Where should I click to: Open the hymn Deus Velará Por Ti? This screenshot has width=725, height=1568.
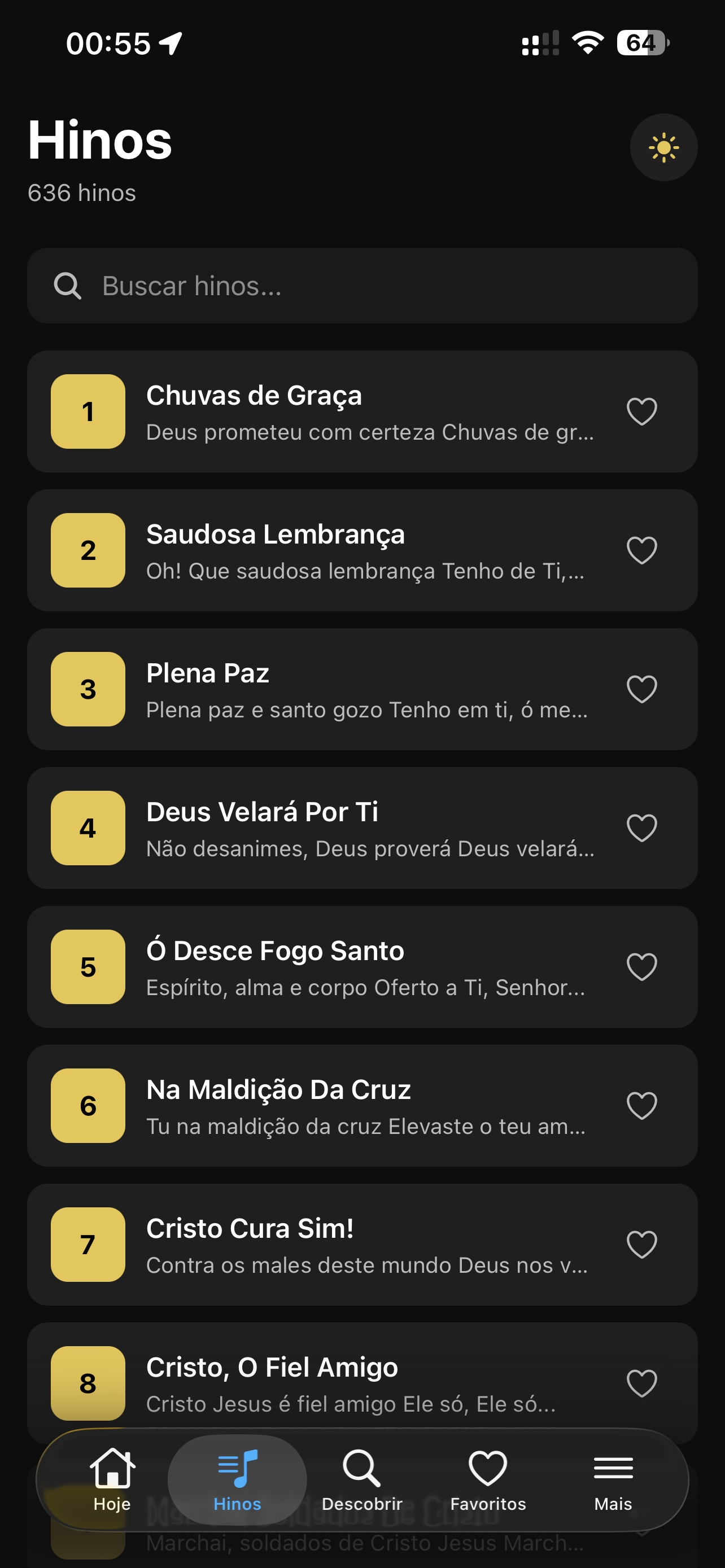[x=304, y=827]
